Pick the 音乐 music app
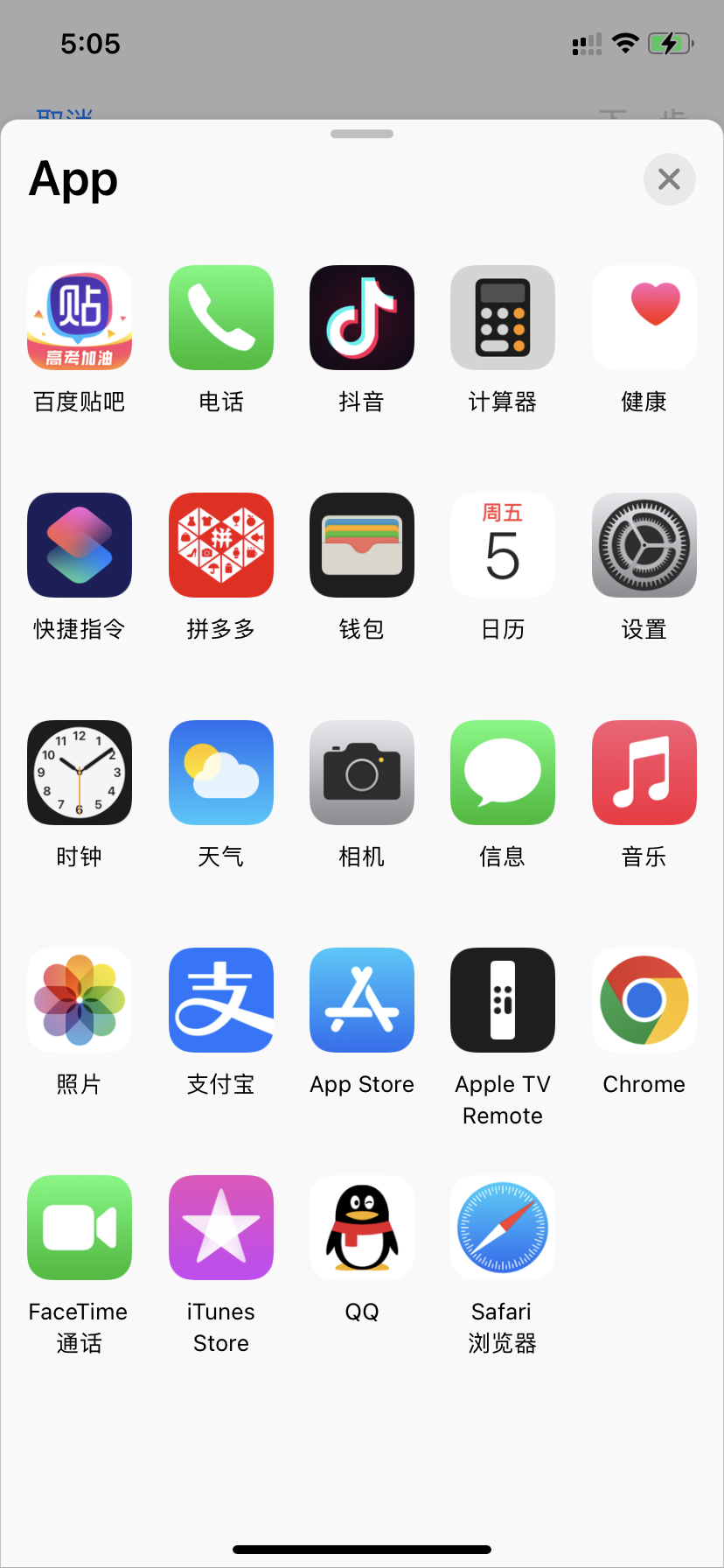This screenshot has height=1568, width=724. point(644,773)
